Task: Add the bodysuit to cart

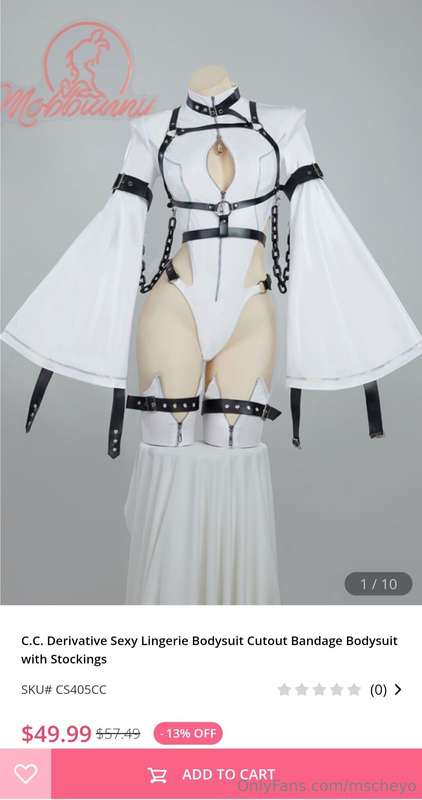Action: point(237,774)
